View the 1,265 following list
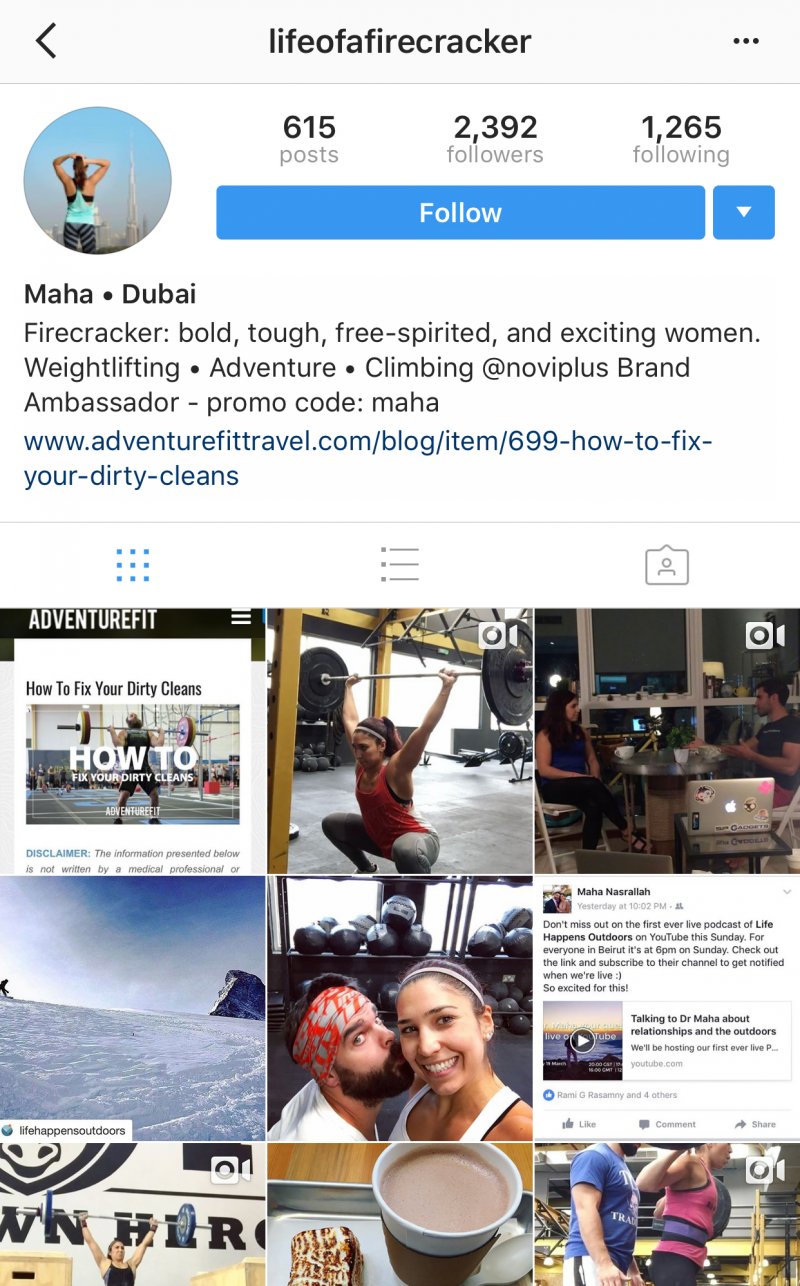This screenshot has width=800, height=1286. pyautogui.click(x=680, y=139)
